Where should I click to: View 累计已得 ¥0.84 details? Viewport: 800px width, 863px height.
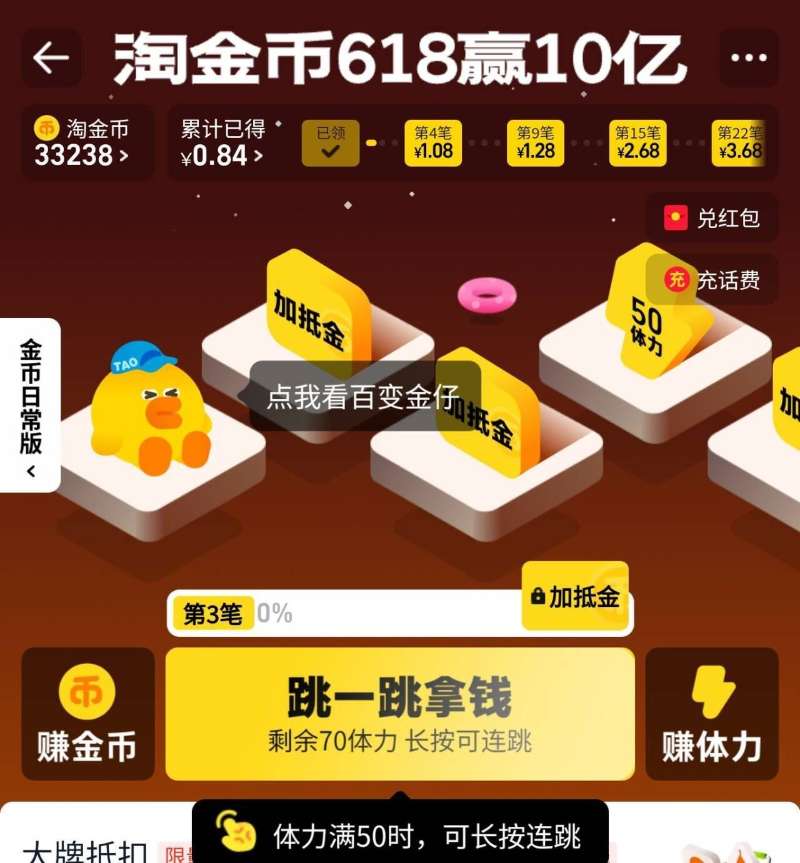coord(222,143)
